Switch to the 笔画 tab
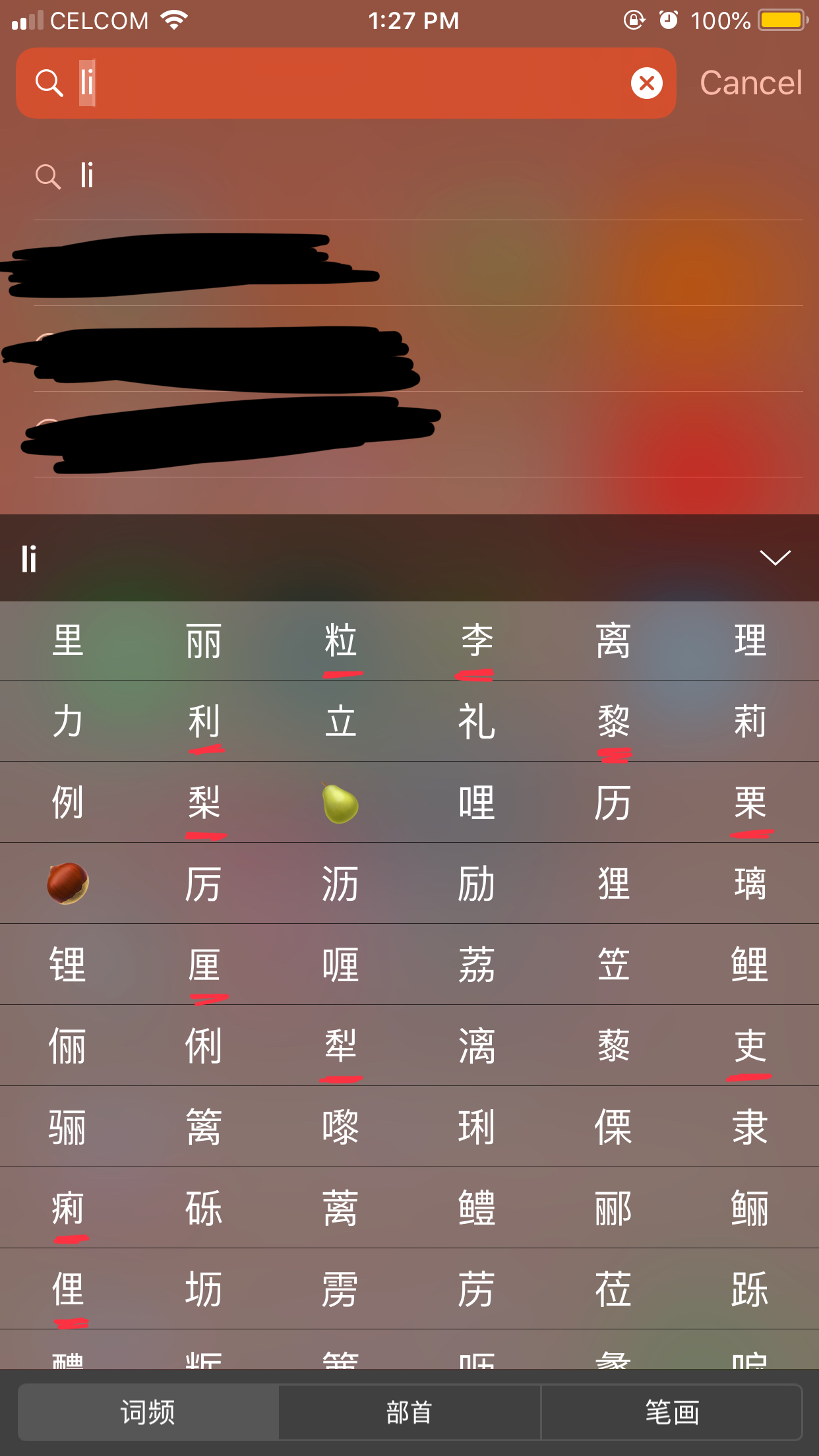The width and height of the screenshot is (819, 1456). click(x=671, y=1412)
